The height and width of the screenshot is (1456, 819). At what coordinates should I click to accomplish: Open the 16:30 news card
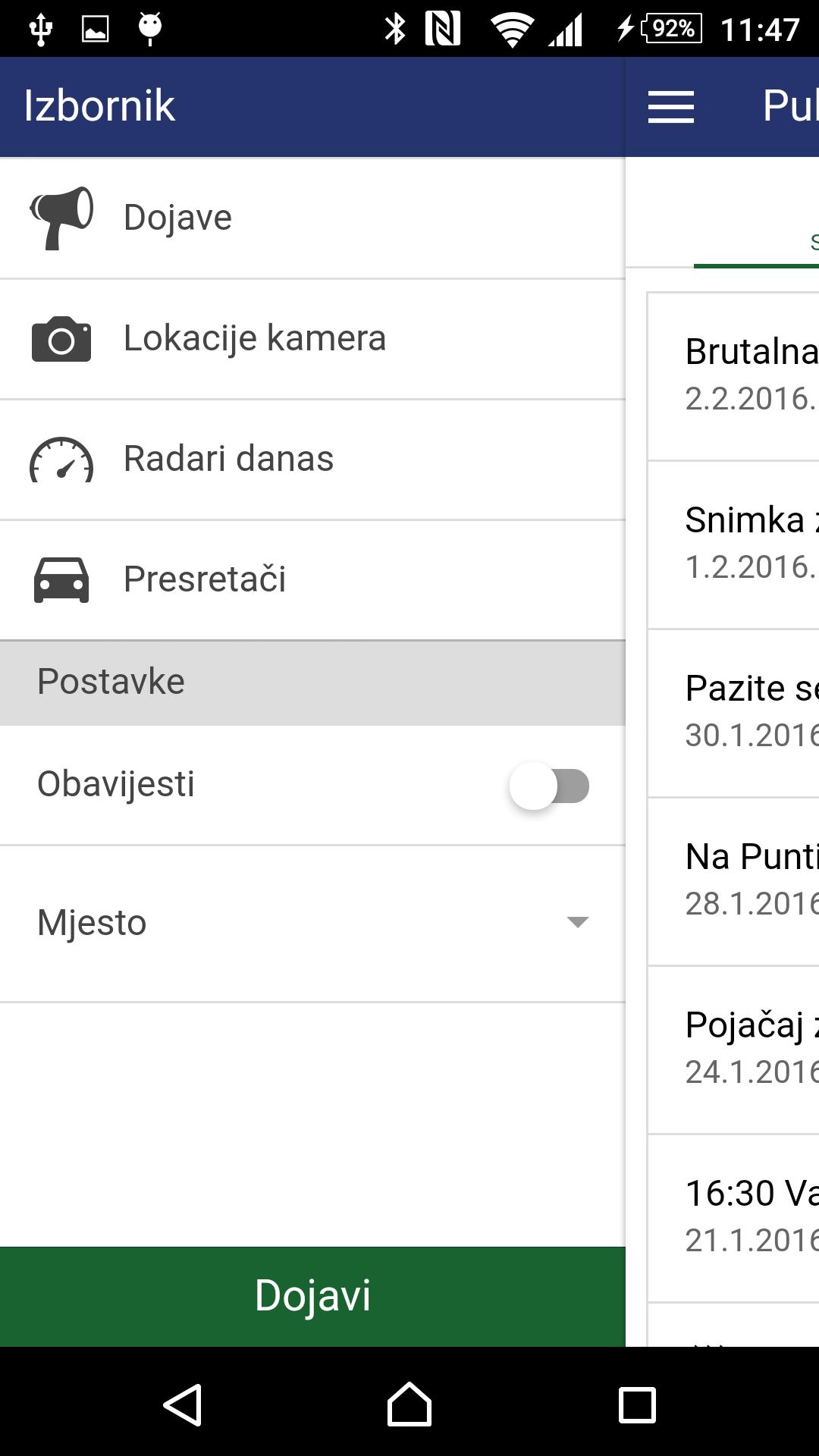tap(734, 1217)
